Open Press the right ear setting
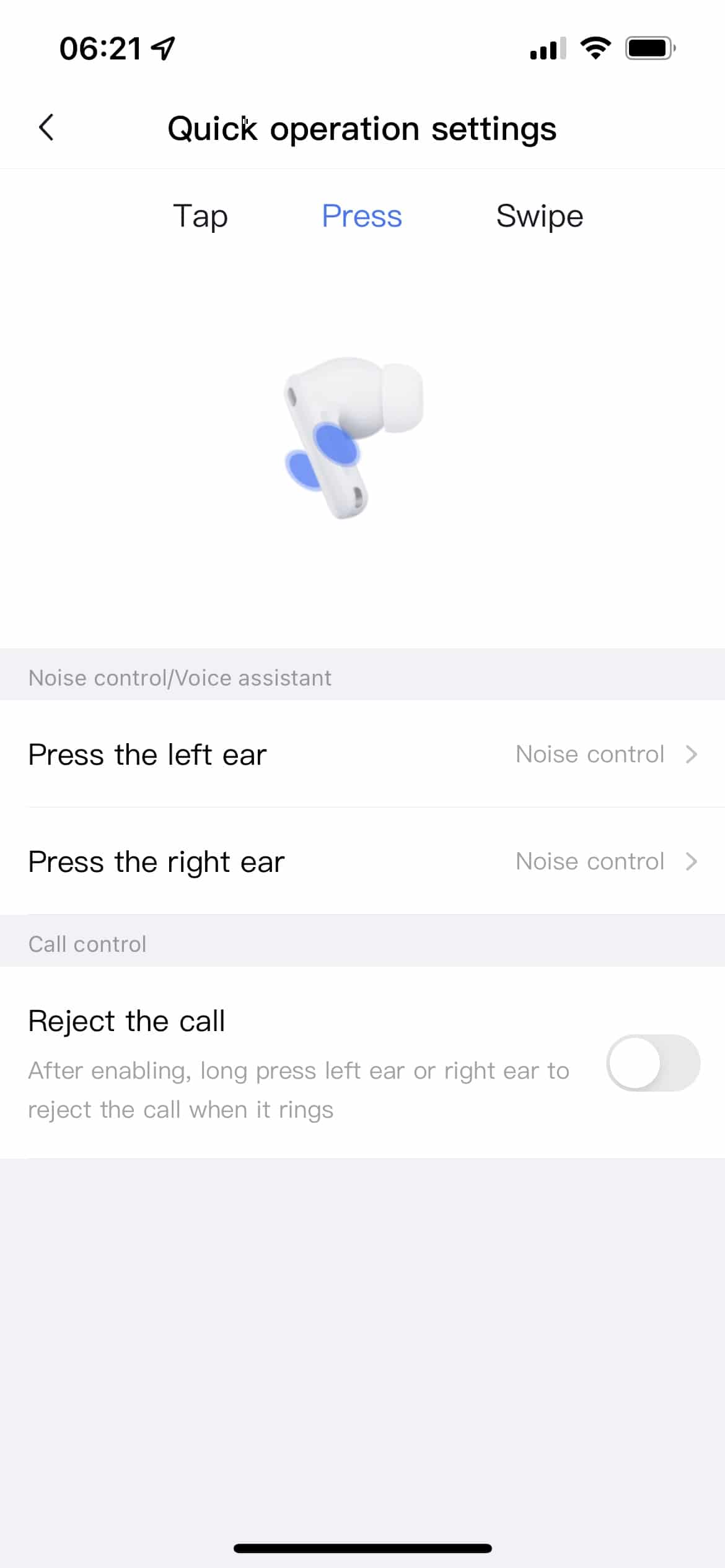 coord(362,861)
